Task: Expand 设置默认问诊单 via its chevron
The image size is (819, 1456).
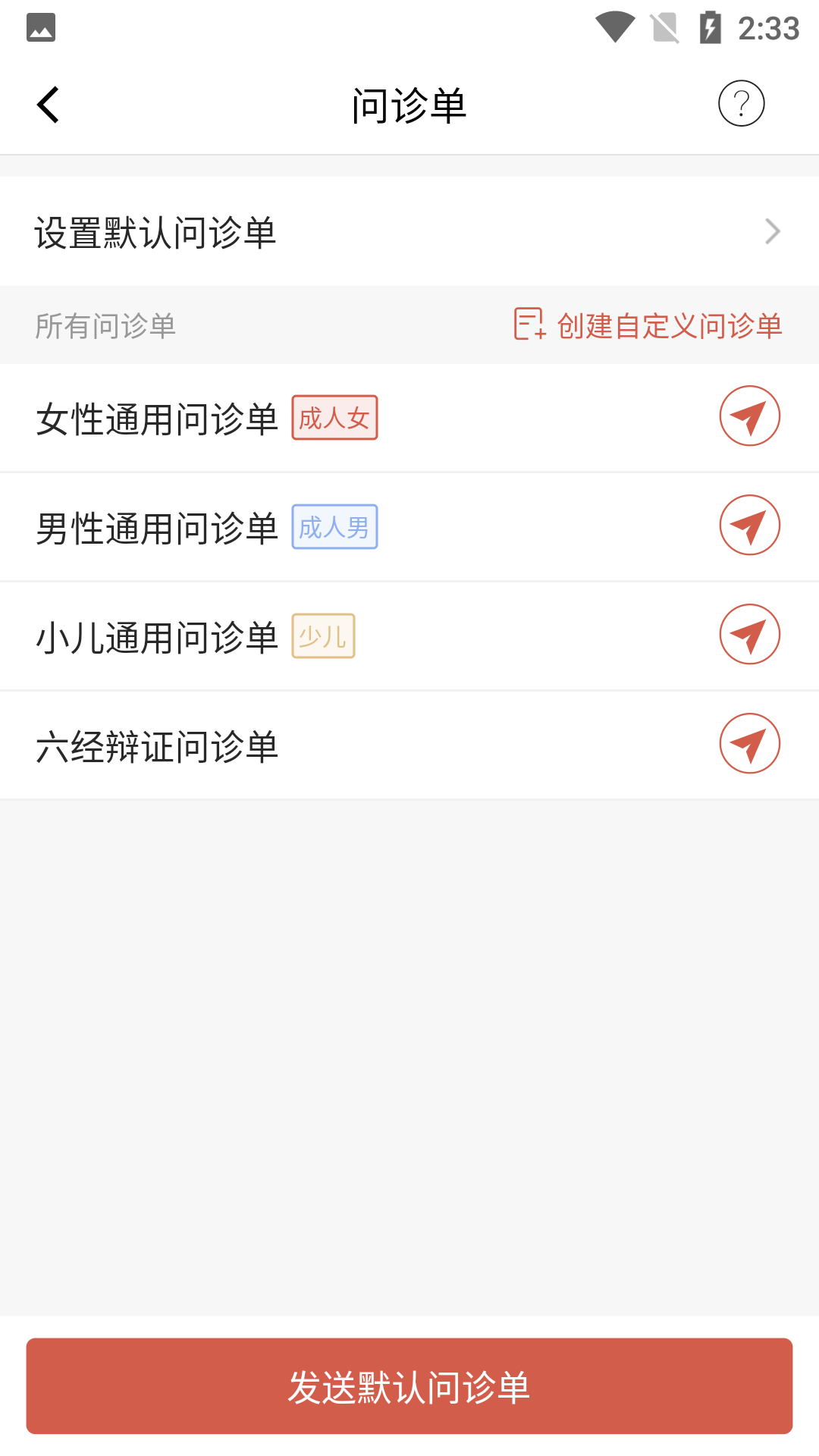Action: point(771,230)
